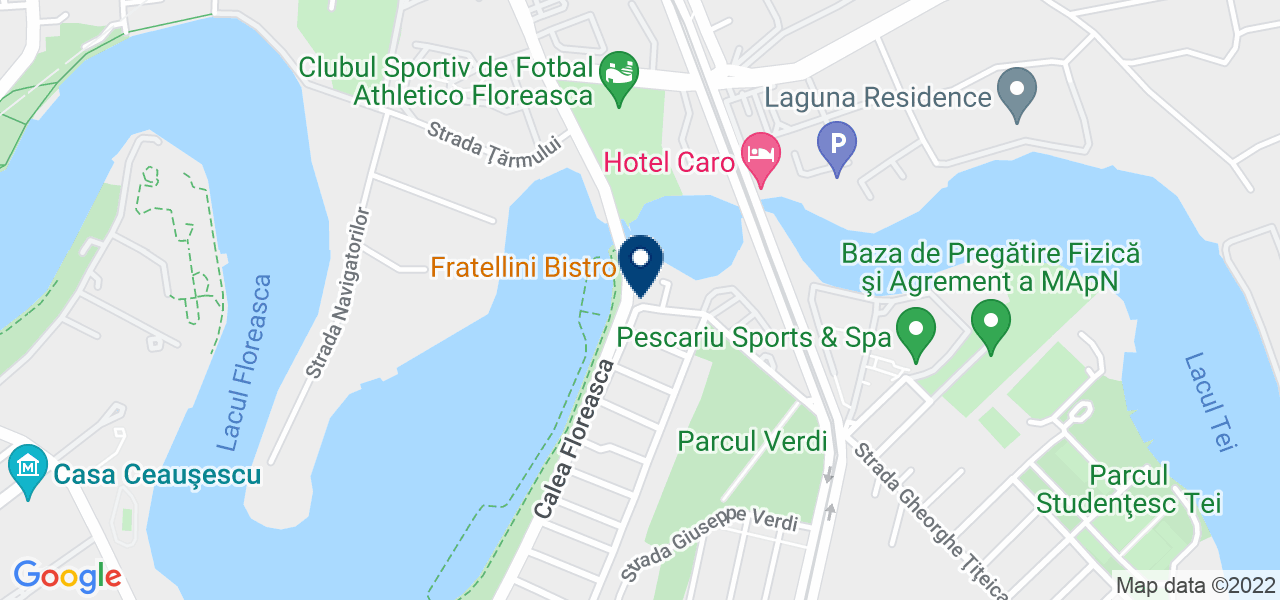
Task: Select the parking pin near Hotel Caro
Action: tap(838, 146)
